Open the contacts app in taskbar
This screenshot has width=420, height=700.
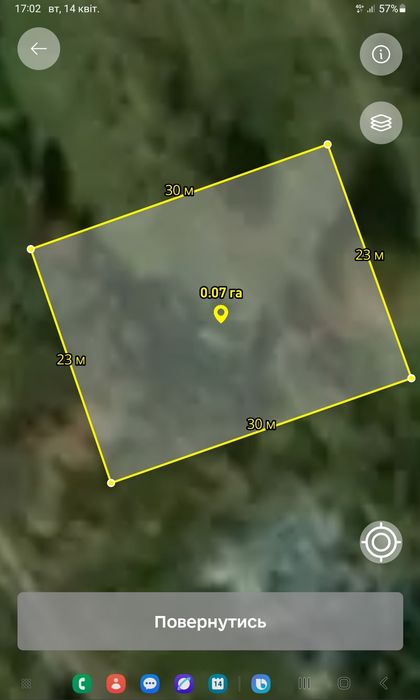pos(116,683)
